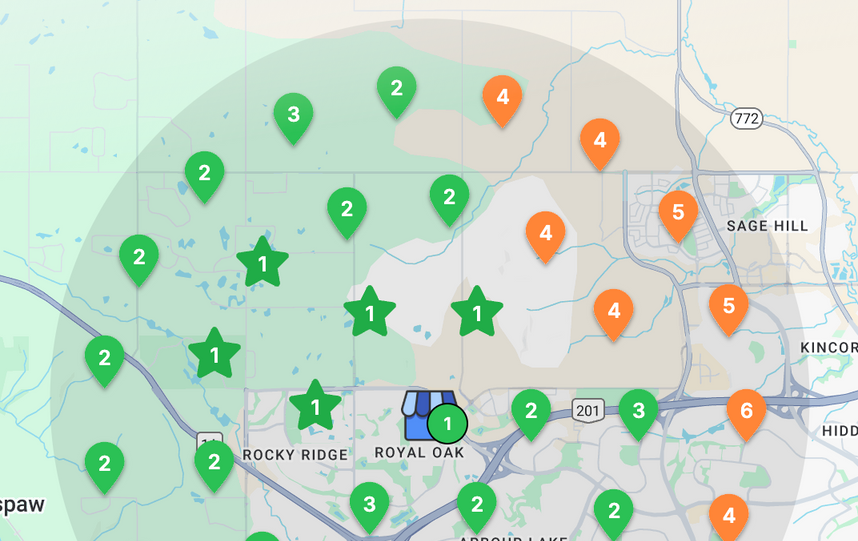Select the orange pin numbered 6
The width and height of the screenshot is (858, 541).
click(x=746, y=411)
